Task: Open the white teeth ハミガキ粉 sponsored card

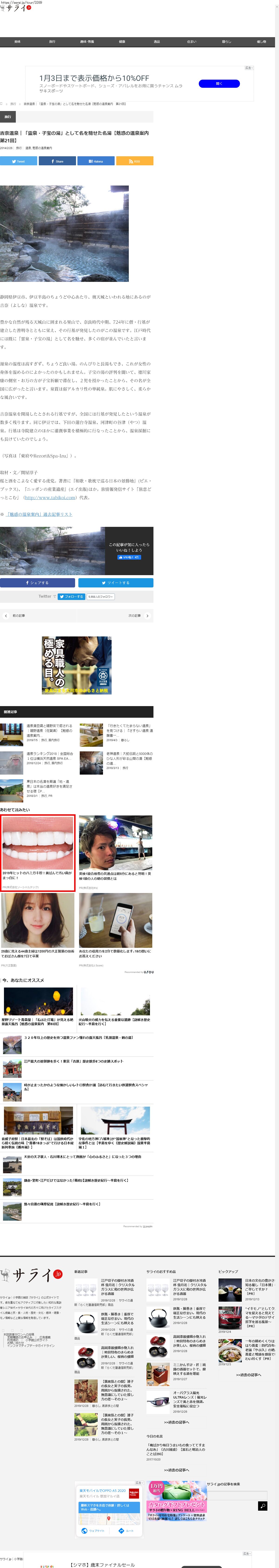Action: click(38, 852)
